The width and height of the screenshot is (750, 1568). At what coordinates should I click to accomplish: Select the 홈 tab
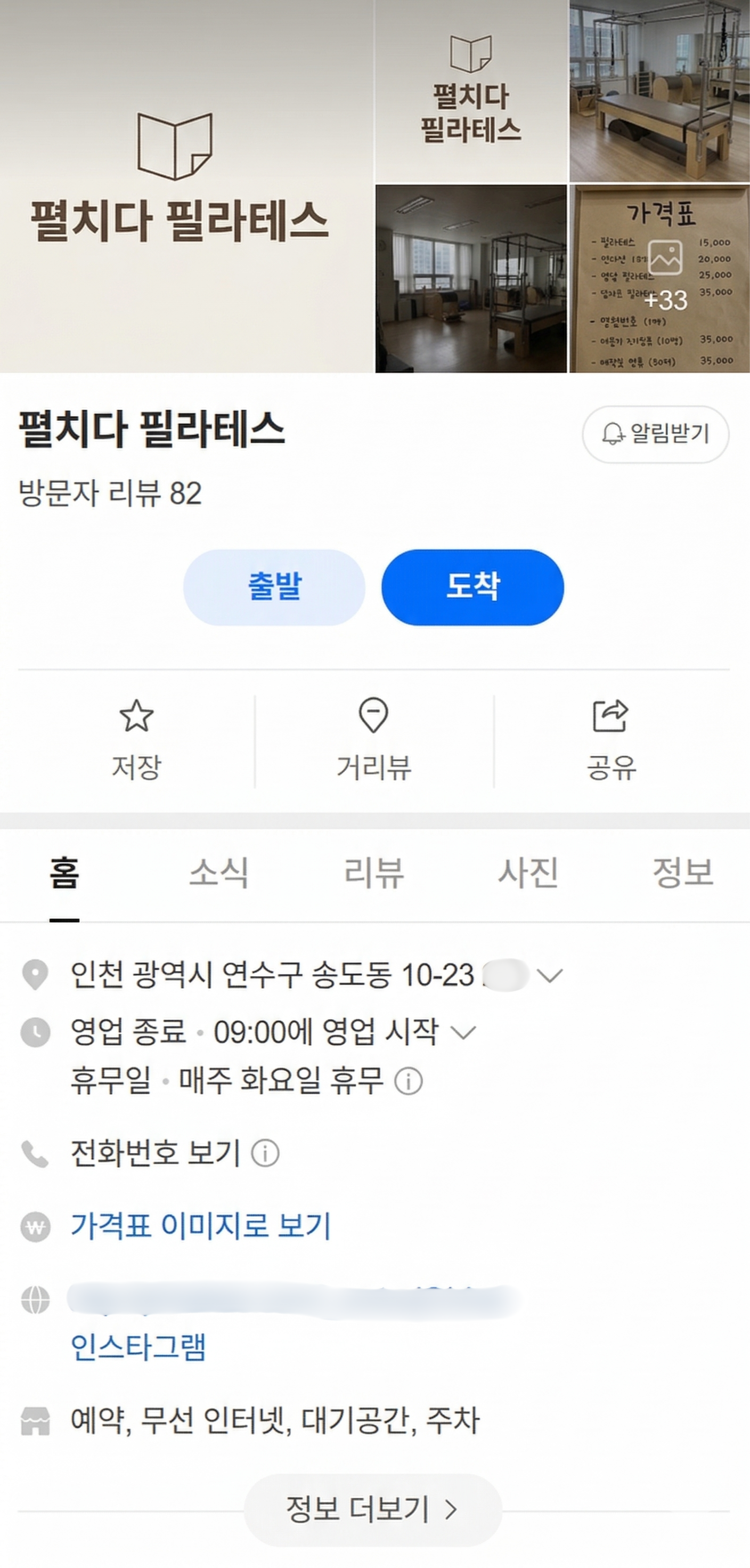tap(64, 873)
